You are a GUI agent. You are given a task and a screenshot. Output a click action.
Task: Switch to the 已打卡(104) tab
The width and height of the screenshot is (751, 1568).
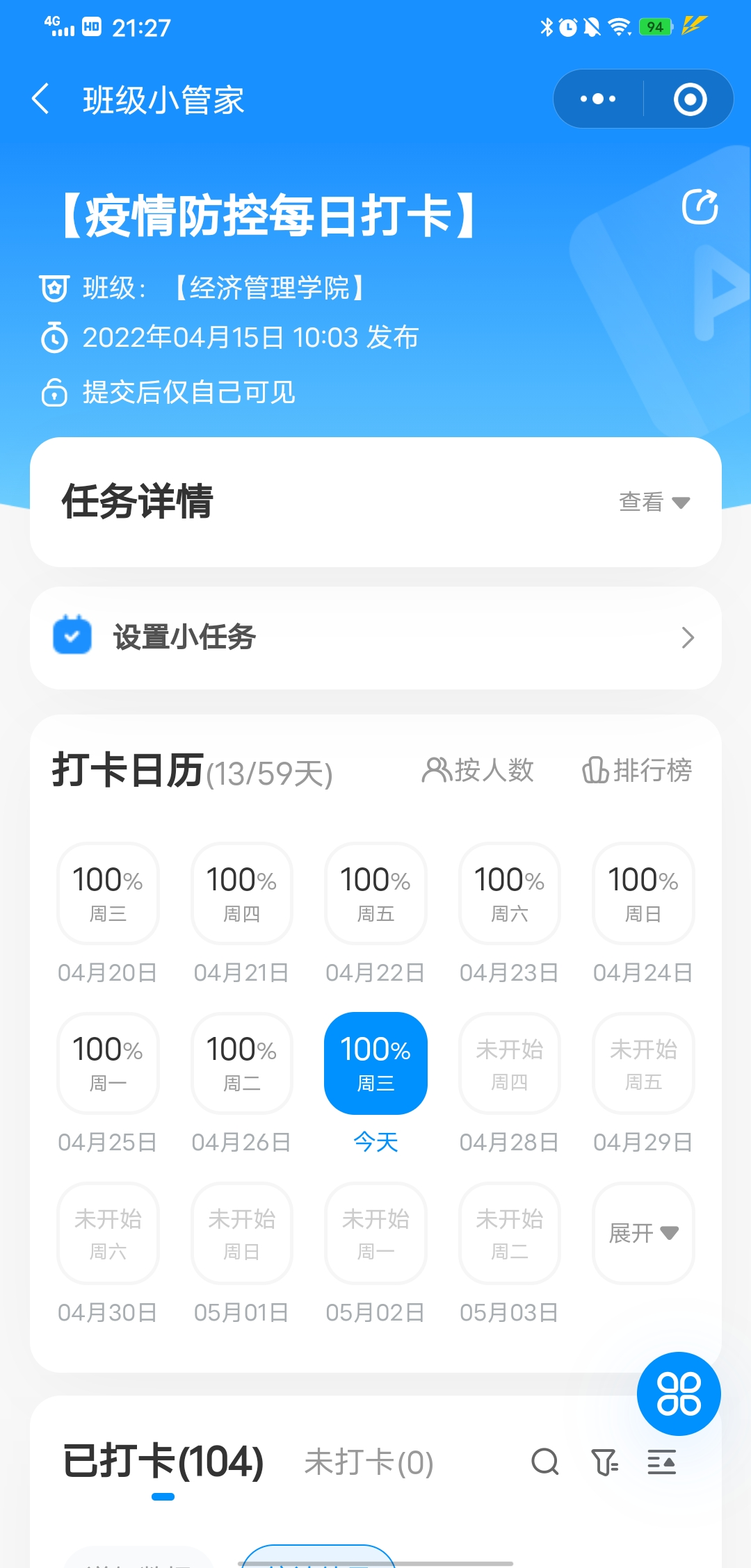(x=163, y=1462)
